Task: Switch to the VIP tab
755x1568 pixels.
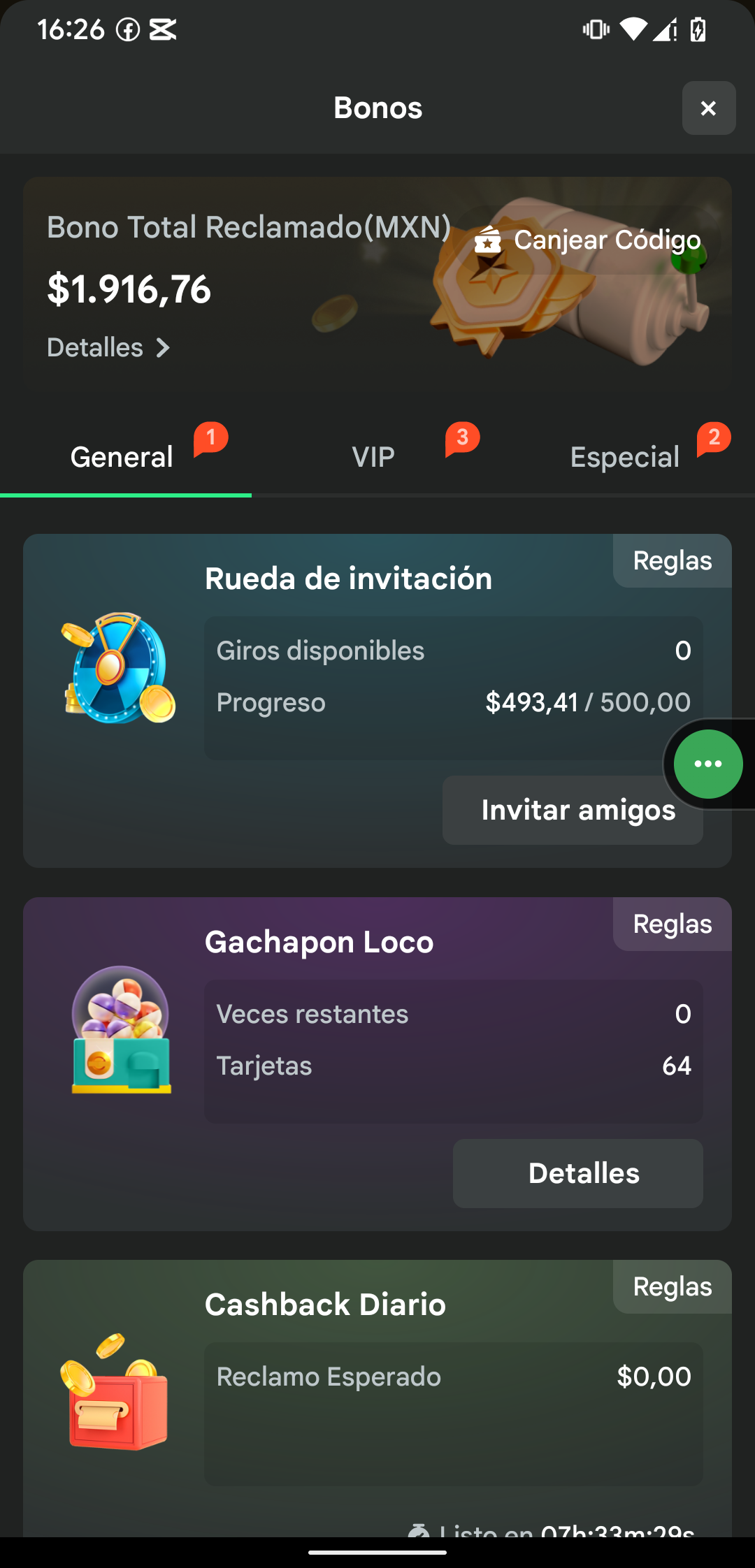Action: point(373,458)
